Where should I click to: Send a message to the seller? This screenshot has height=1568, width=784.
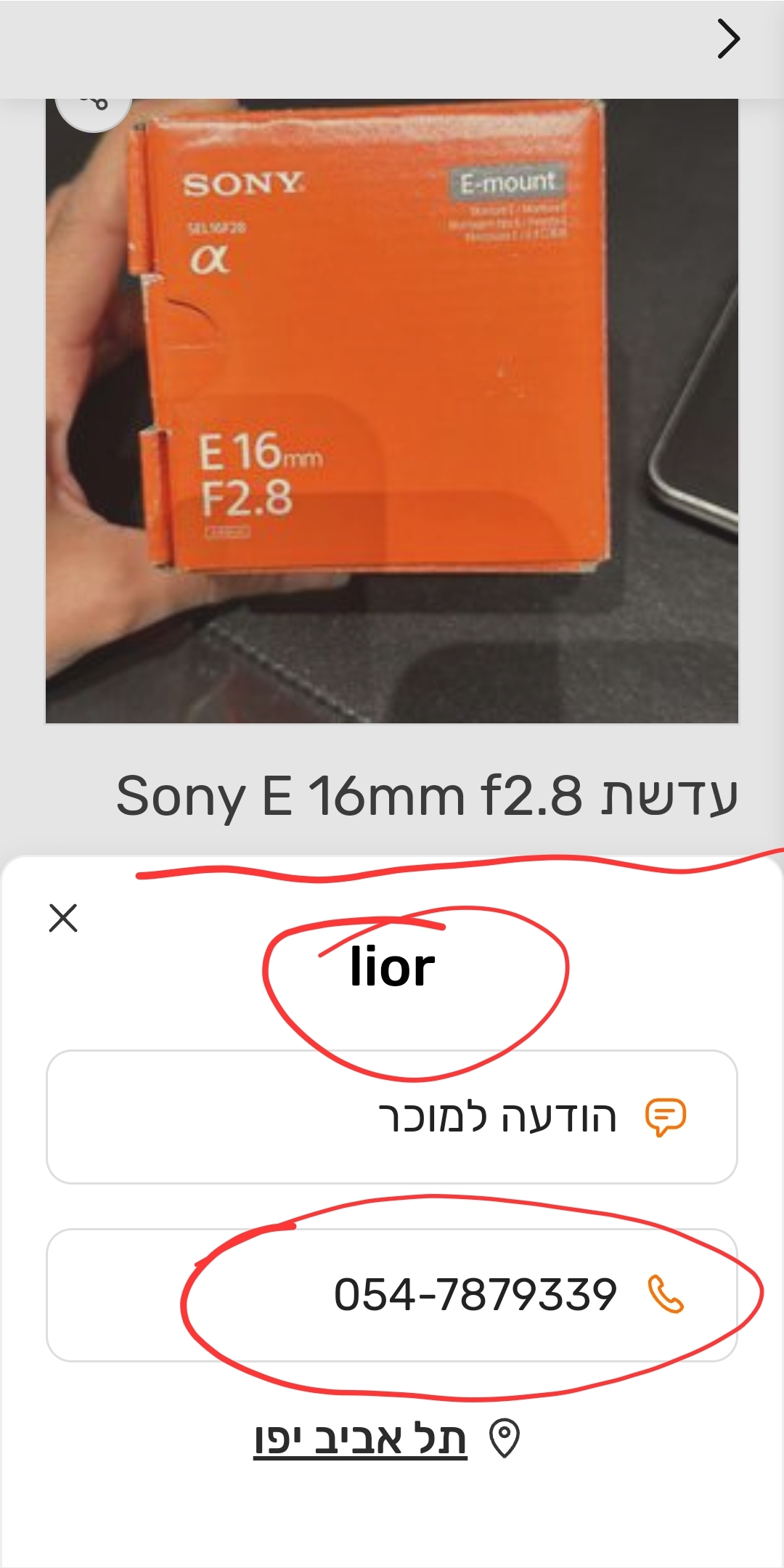point(392,1117)
